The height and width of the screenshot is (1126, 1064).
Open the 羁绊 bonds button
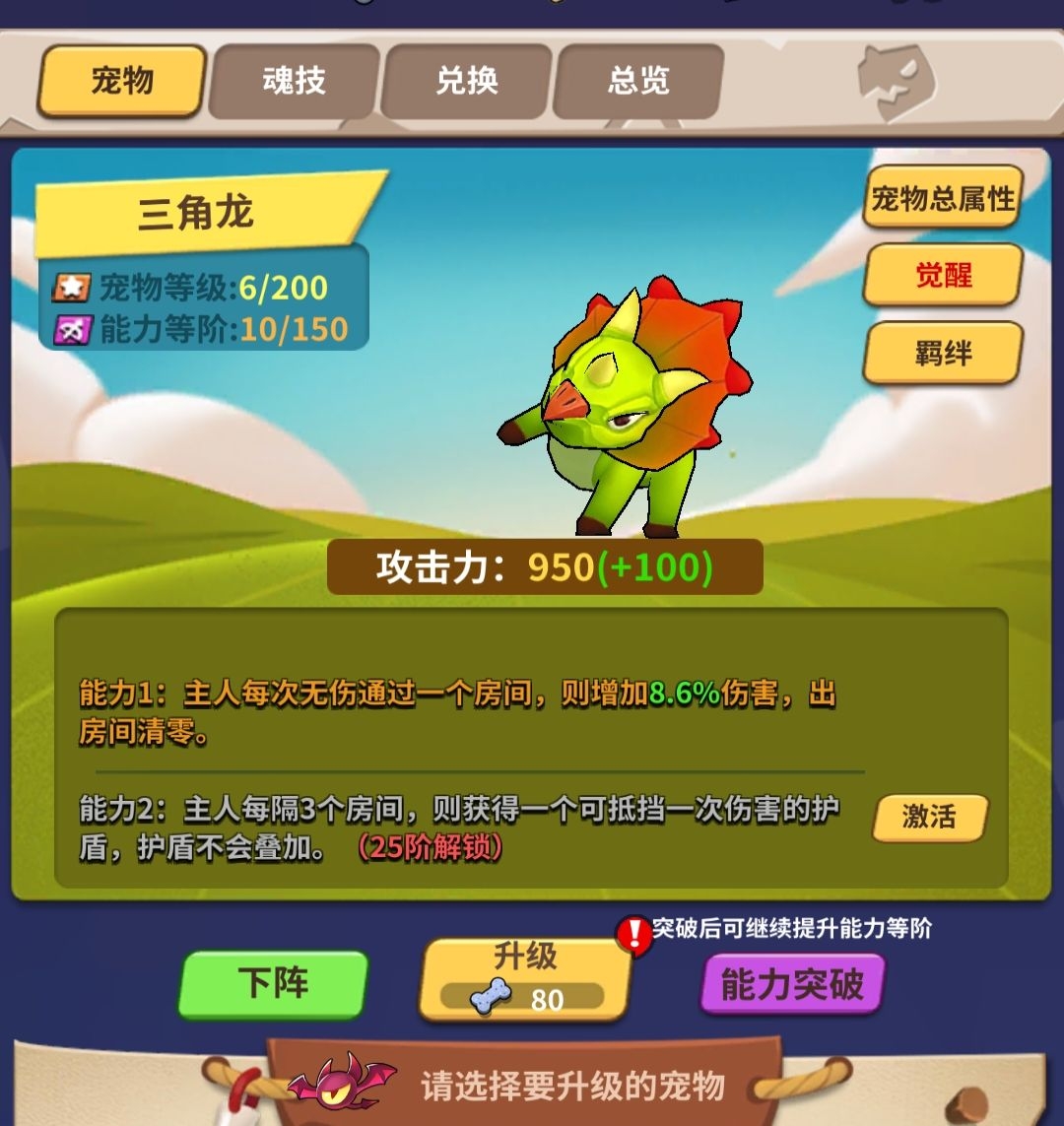[x=943, y=353]
